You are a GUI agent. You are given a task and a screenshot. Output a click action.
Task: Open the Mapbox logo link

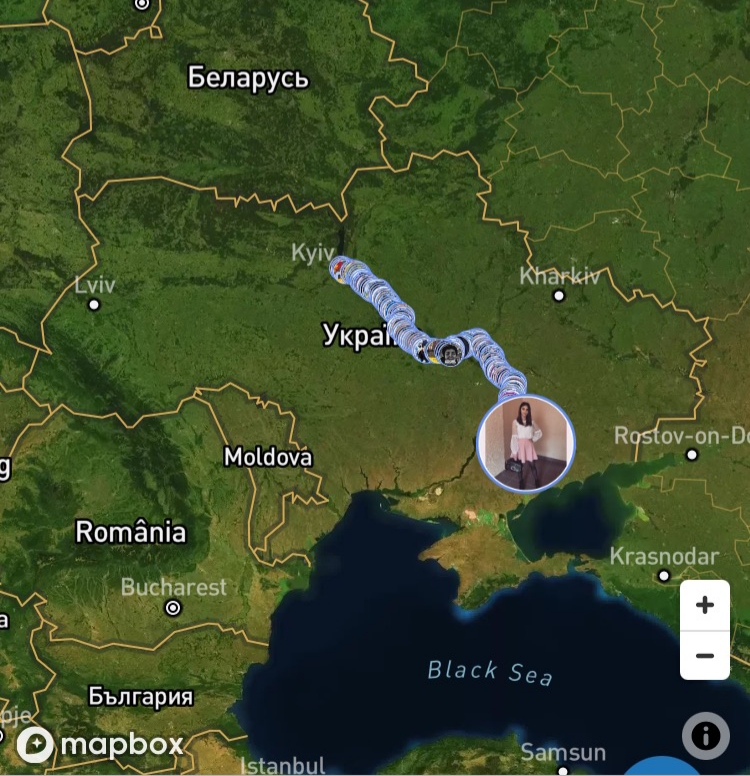(x=100, y=744)
